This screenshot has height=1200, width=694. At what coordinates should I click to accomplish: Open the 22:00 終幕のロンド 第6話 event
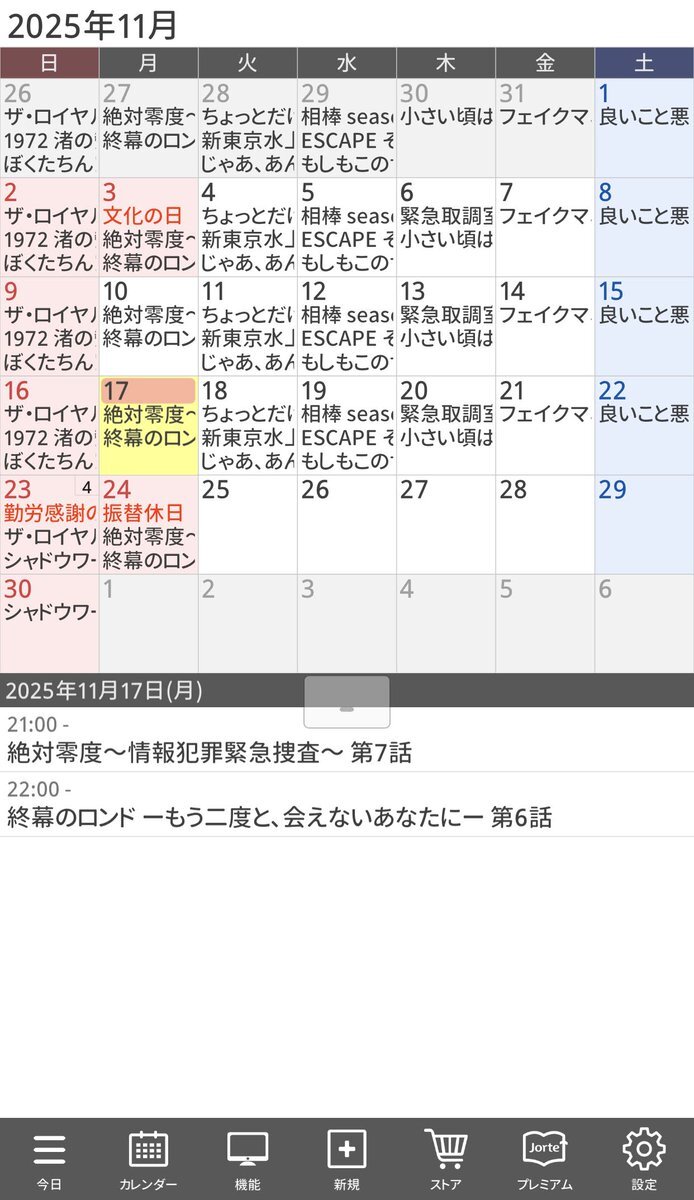(x=347, y=805)
